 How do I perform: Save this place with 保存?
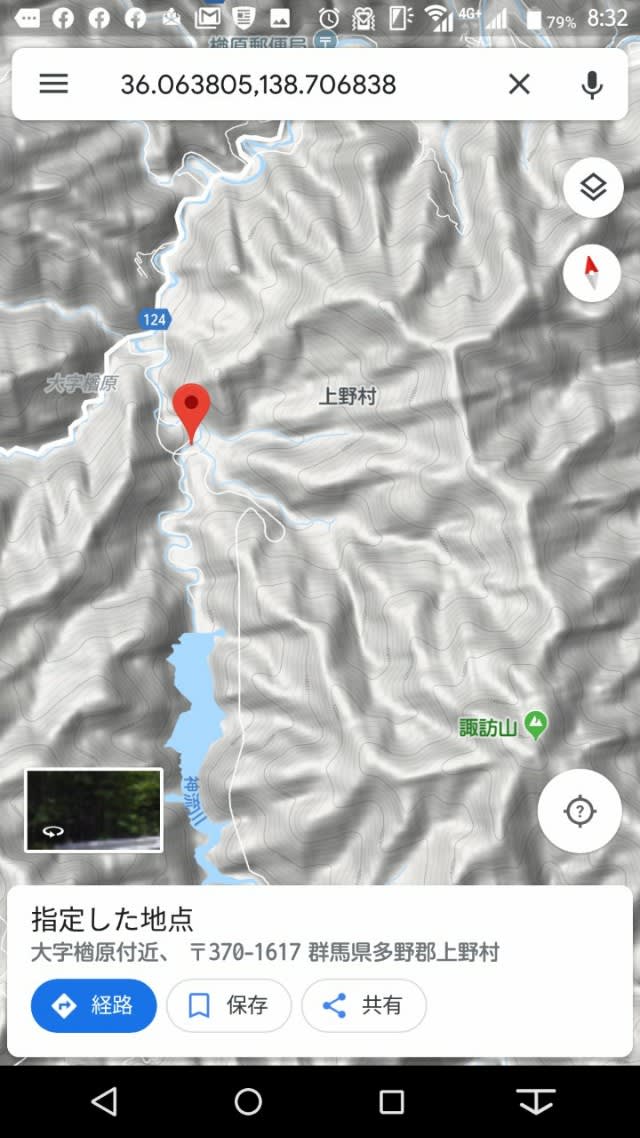click(x=229, y=1005)
